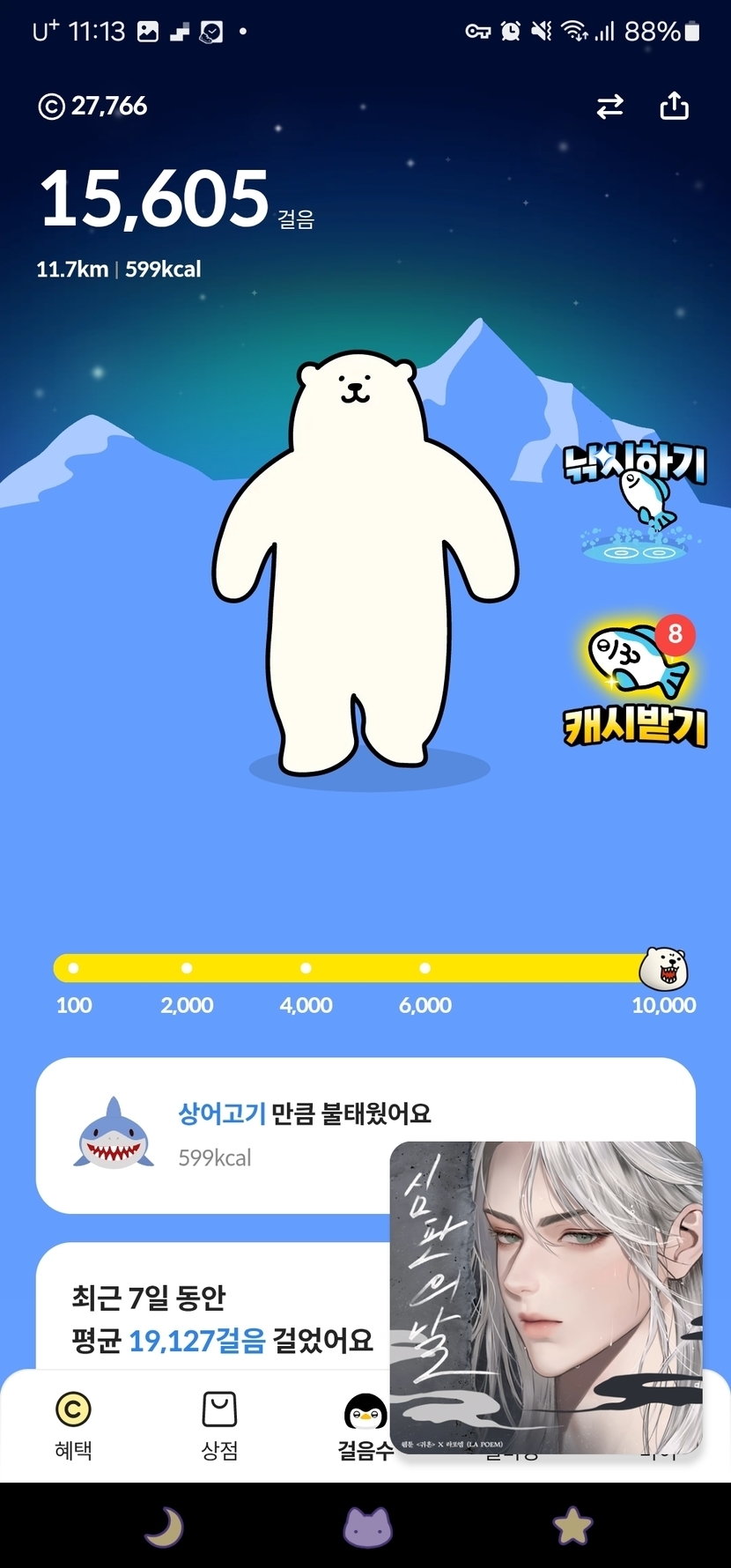Tap the swap arrows icon
The height and width of the screenshot is (1568, 731).
(609, 107)
